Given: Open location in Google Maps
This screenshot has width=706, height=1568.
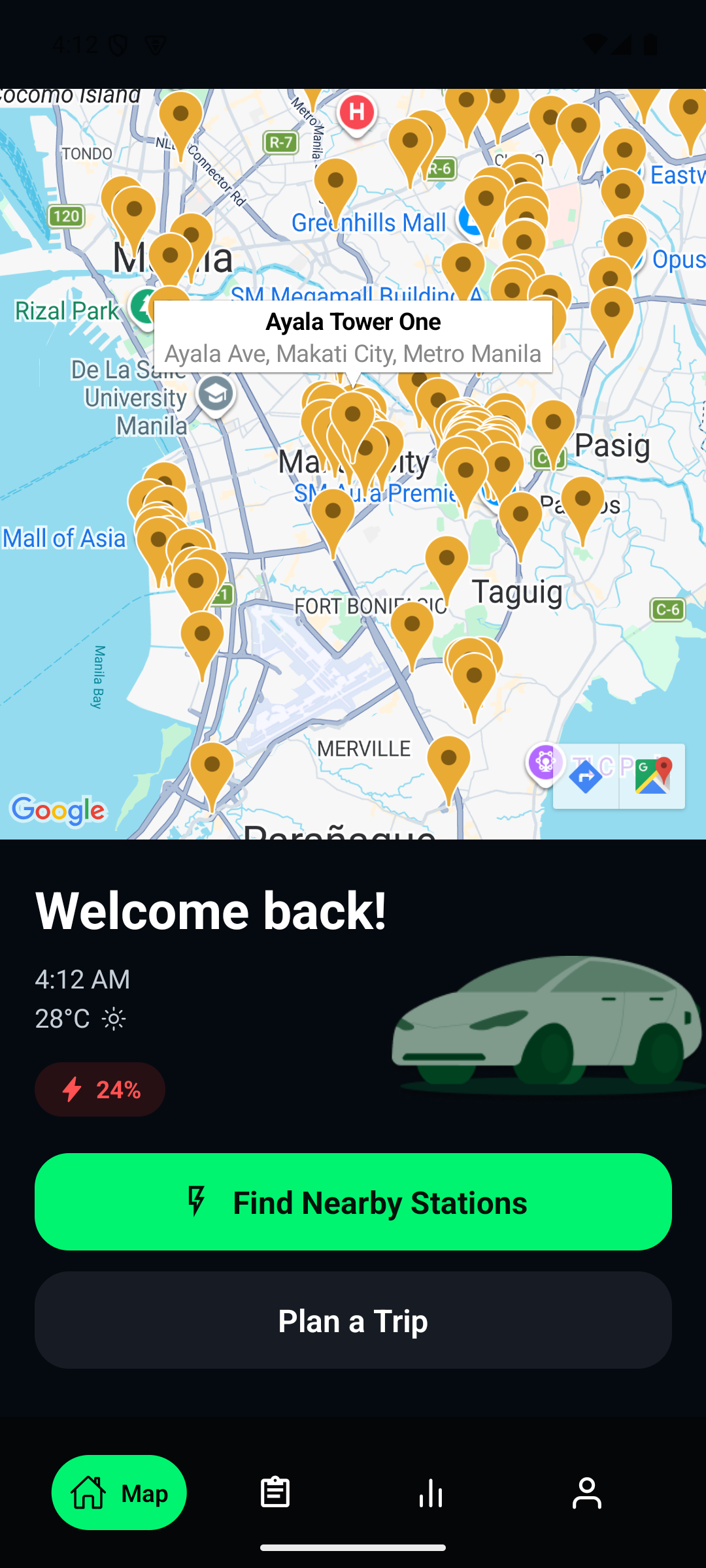Looking at the screenshot, I should click(x=652, y=777).
